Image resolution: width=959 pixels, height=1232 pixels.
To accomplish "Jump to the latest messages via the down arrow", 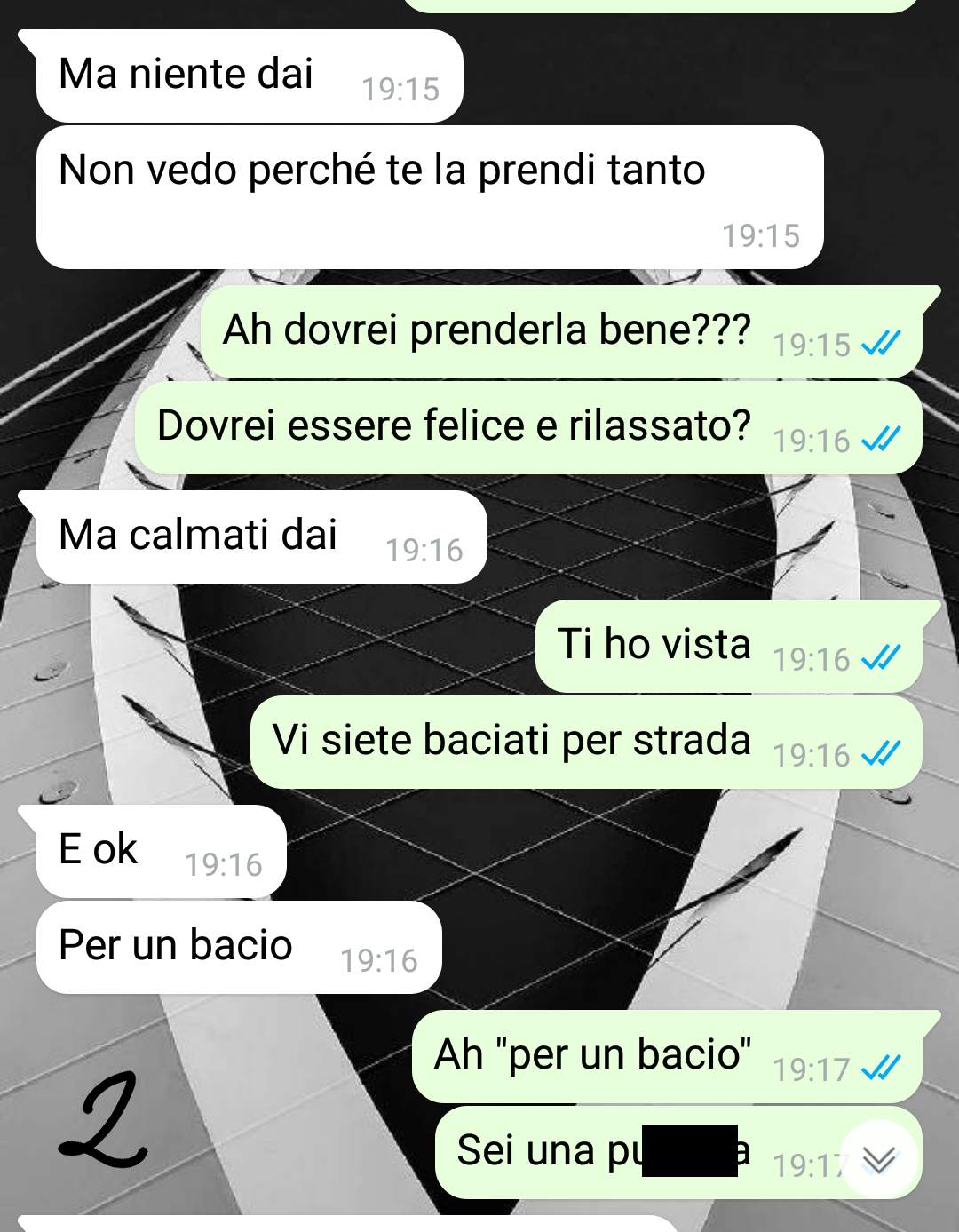I will click(878, 1158).
